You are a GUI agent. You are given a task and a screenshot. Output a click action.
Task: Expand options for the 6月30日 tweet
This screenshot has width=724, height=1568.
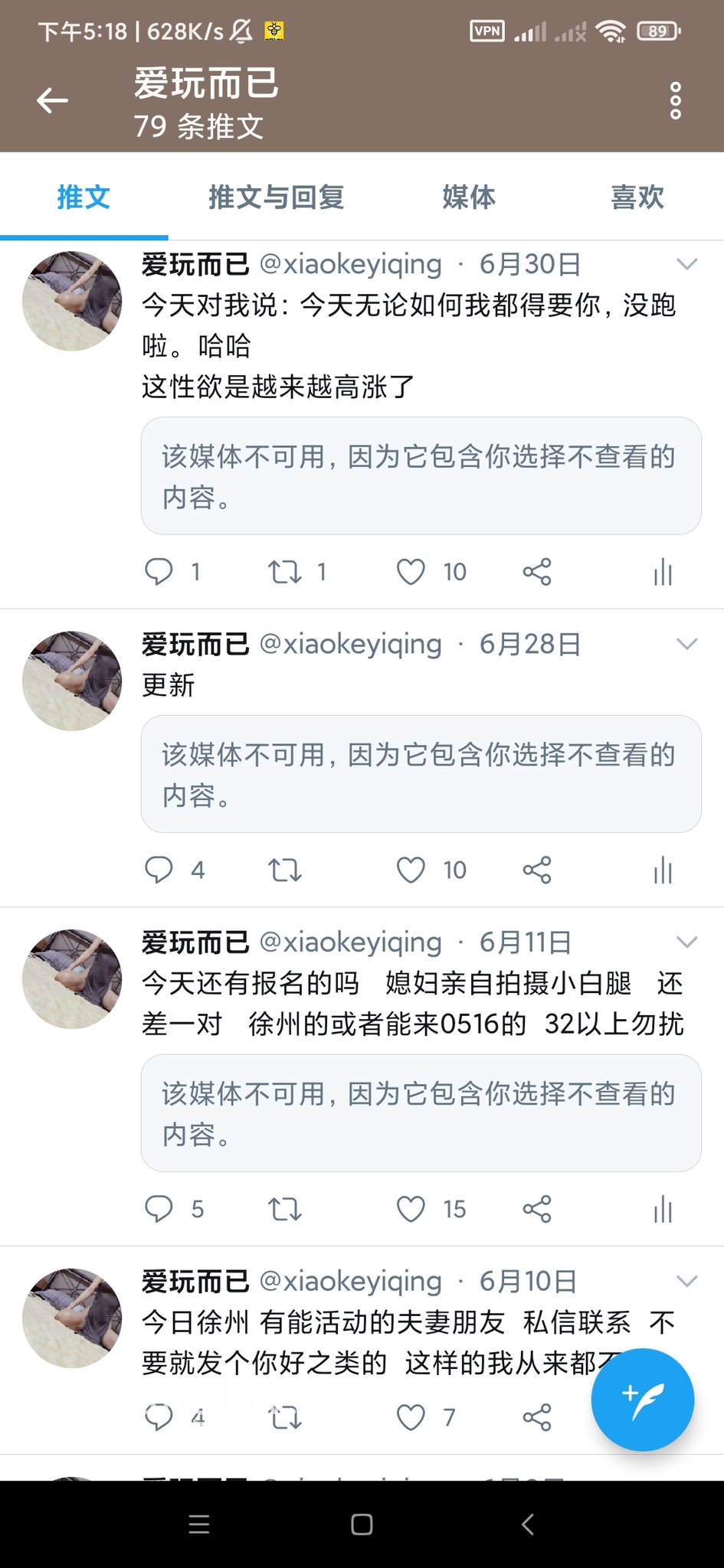pyautogui.click(x=687, y=264)
